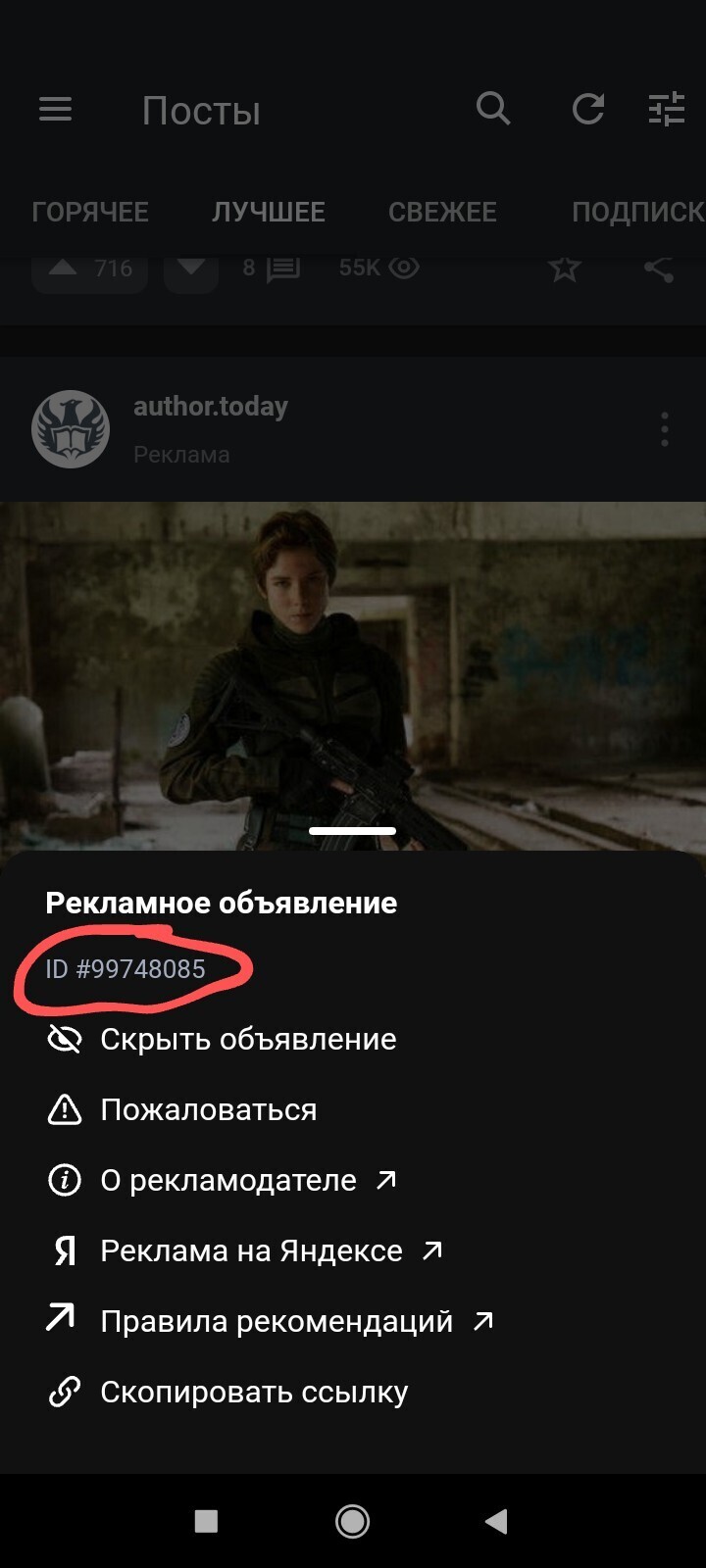The image size is (706, 1568).
Task: Open the search icon in Посты
Action: point(493,109)
